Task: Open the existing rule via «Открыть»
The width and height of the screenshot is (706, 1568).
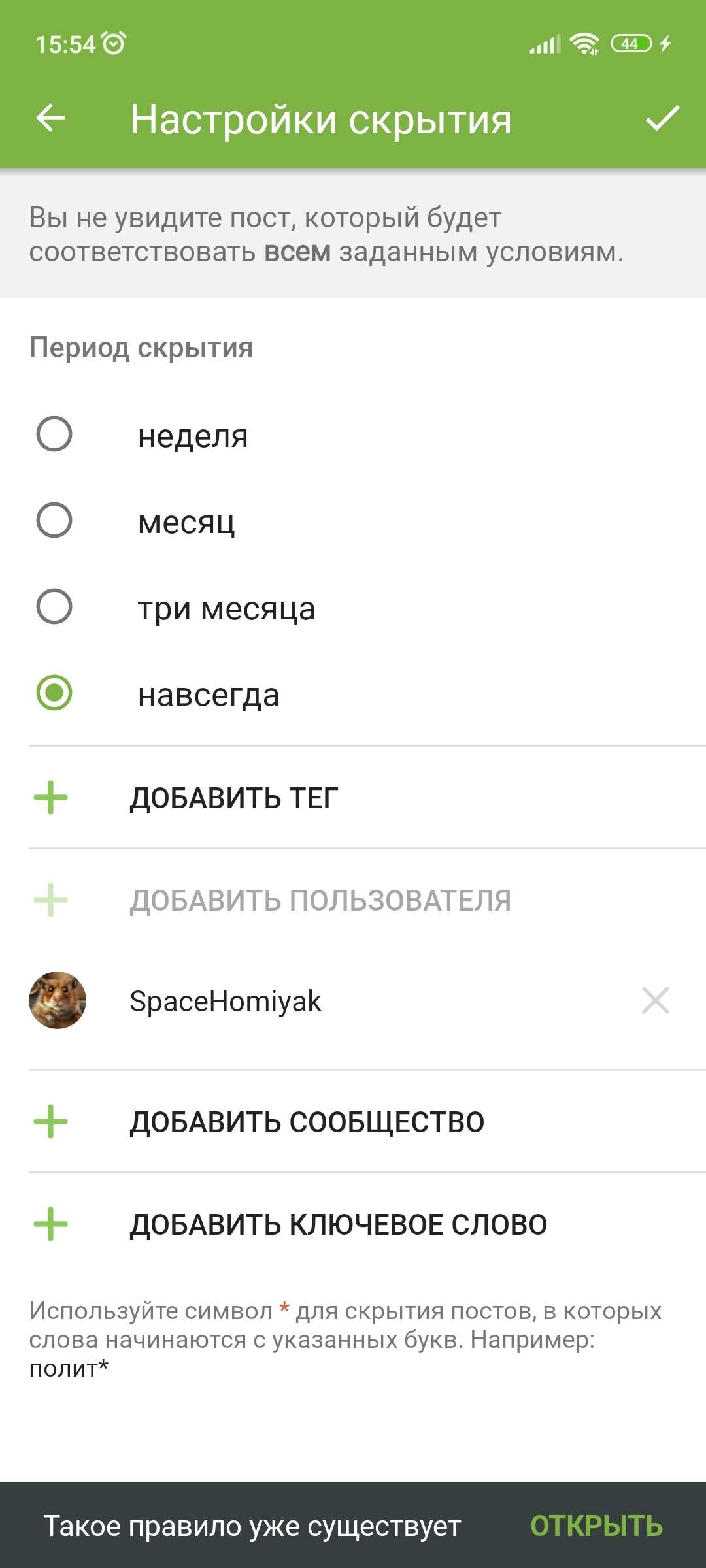Action: pyautogui.click(x=596, y=1526)
